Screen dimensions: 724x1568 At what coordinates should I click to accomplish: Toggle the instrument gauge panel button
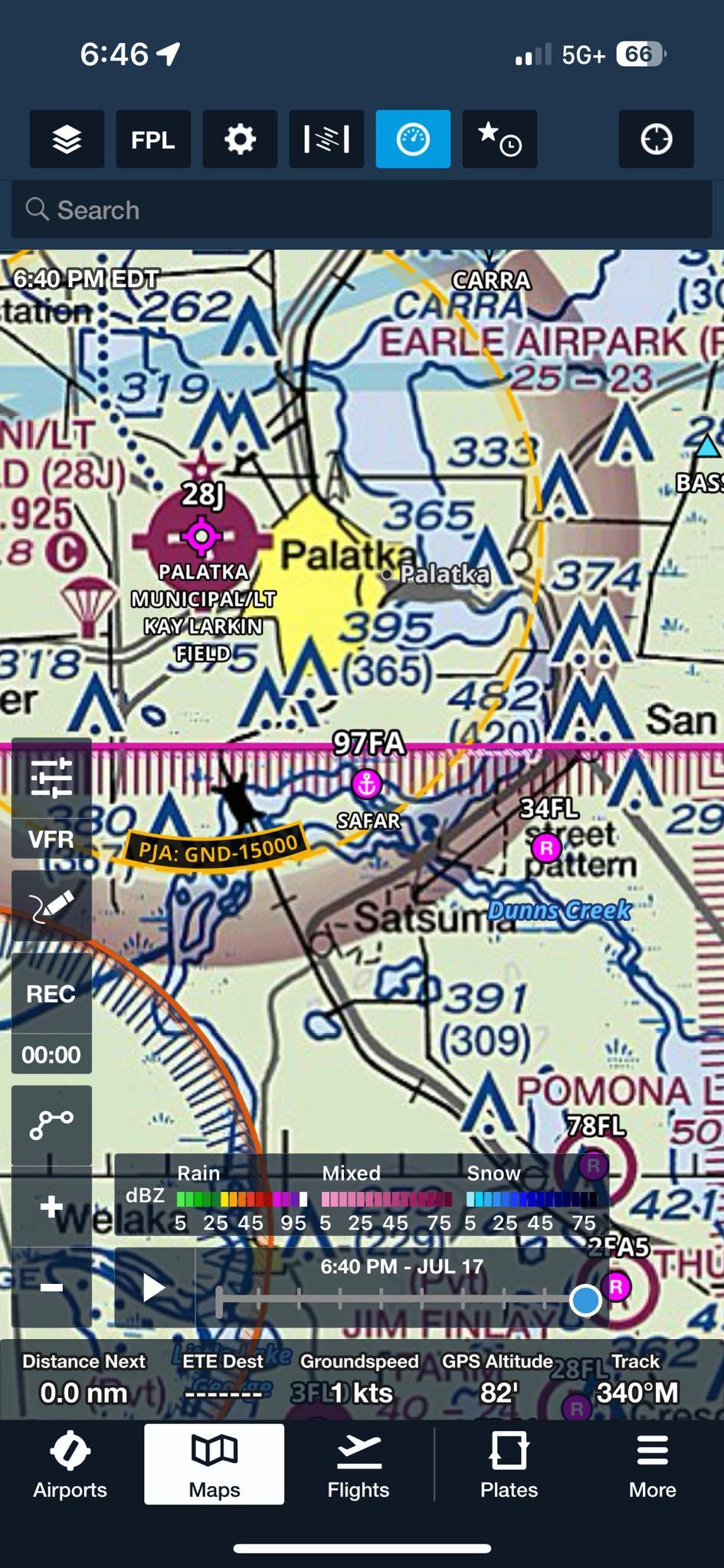coord(413,139)
